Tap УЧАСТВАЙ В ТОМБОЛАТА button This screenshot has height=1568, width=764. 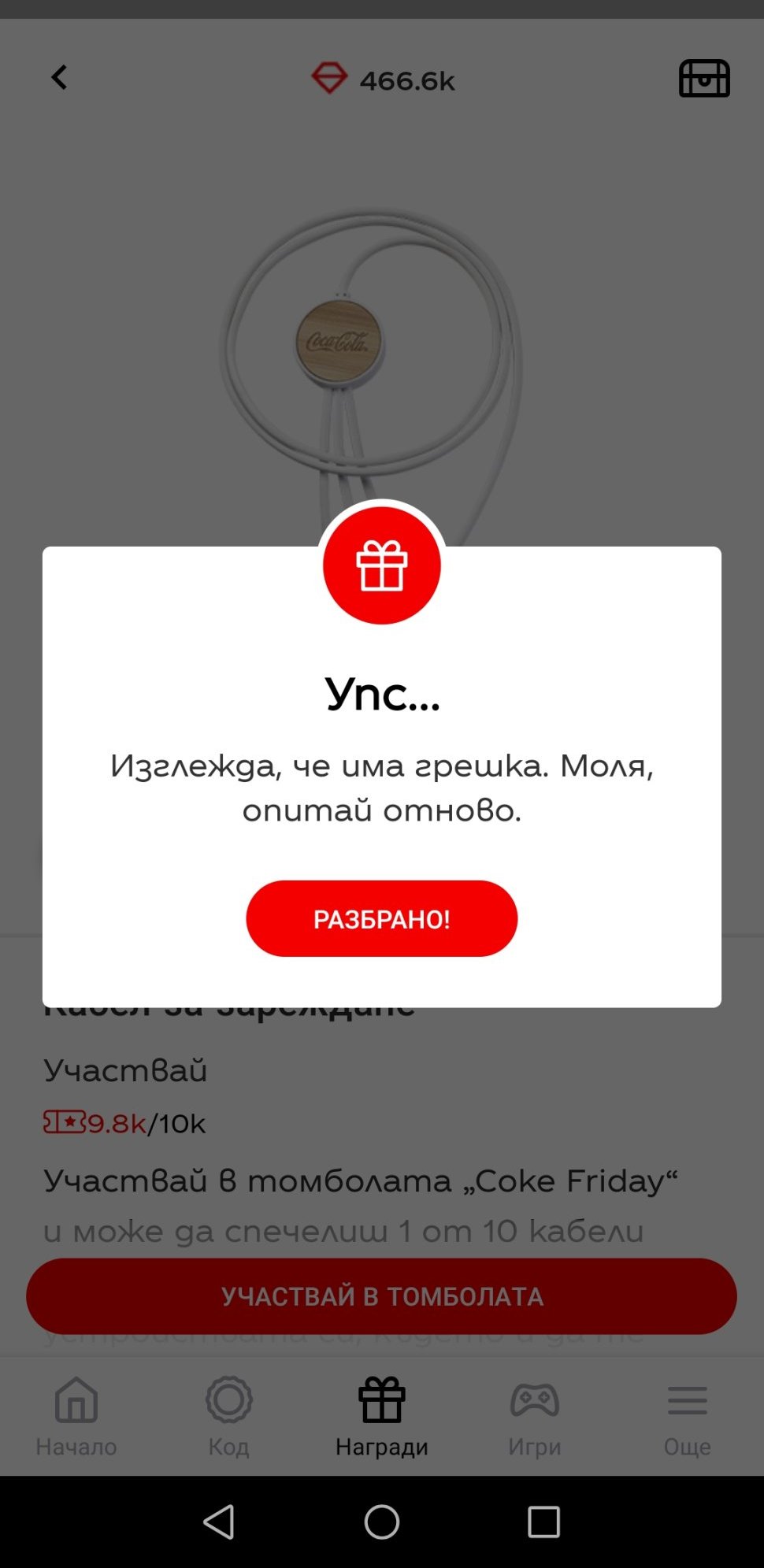point(381,1296)
